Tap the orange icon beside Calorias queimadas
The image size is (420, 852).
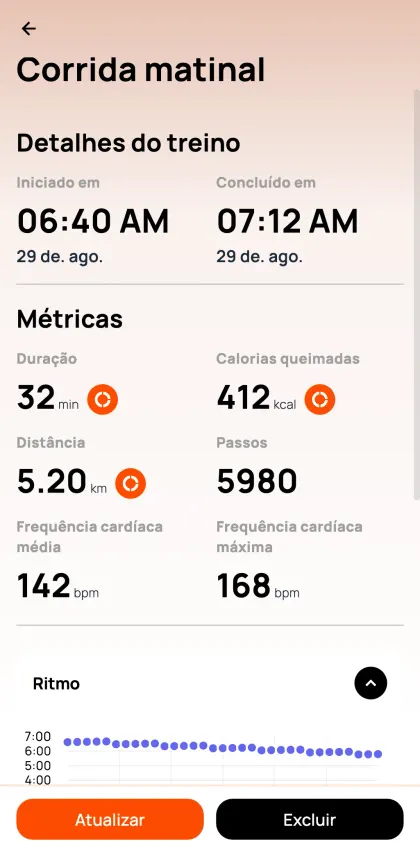pos(319,399)
